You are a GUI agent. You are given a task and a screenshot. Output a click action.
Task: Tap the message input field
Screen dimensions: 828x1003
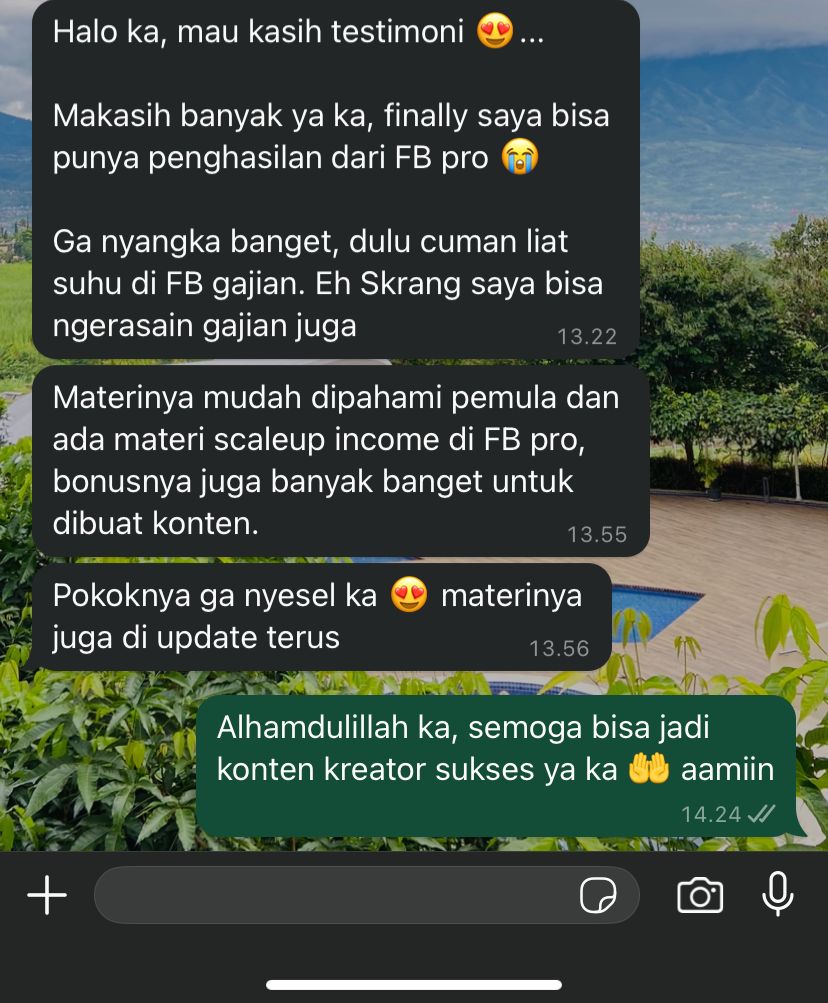pyautogui.click(x=330, y=895)
